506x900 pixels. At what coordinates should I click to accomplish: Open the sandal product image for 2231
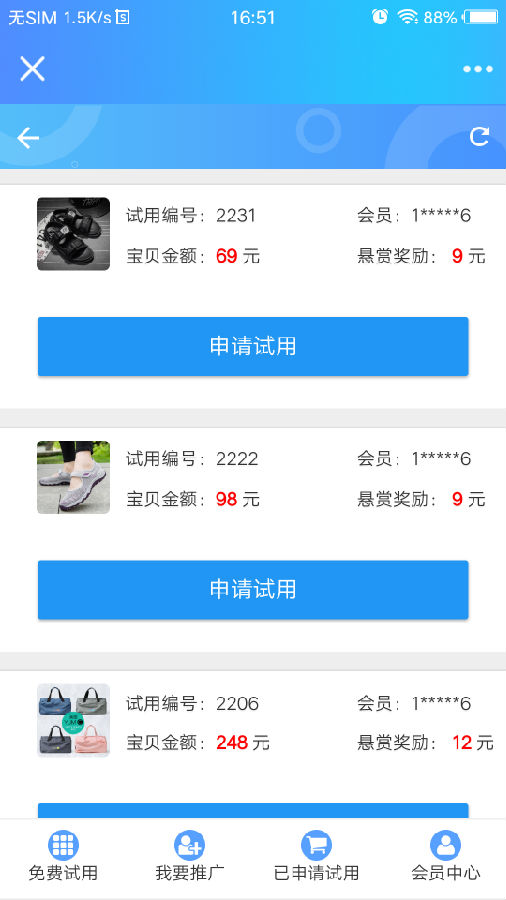tap(73, 234)
